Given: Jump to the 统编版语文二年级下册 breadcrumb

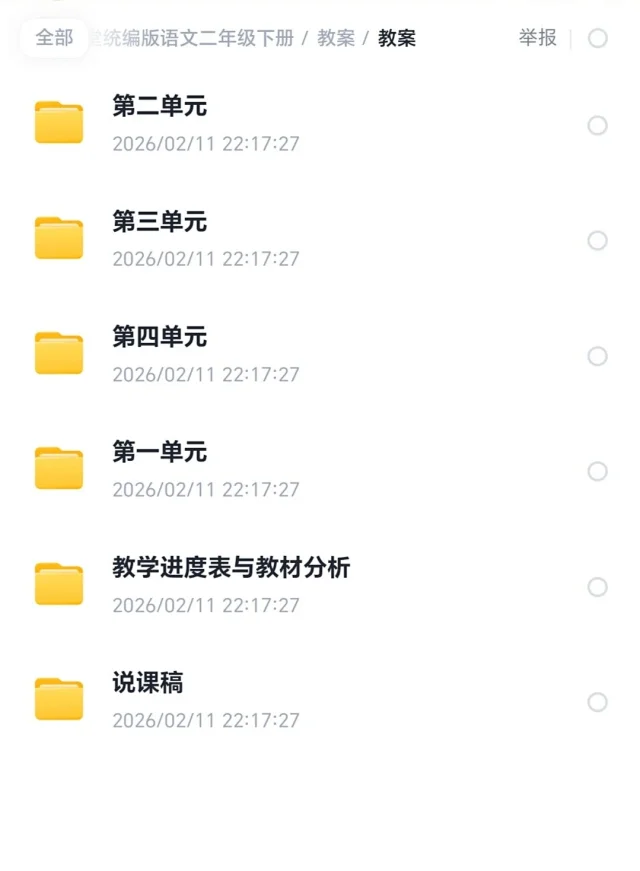Looking at the screenshot, I should 195,38.
